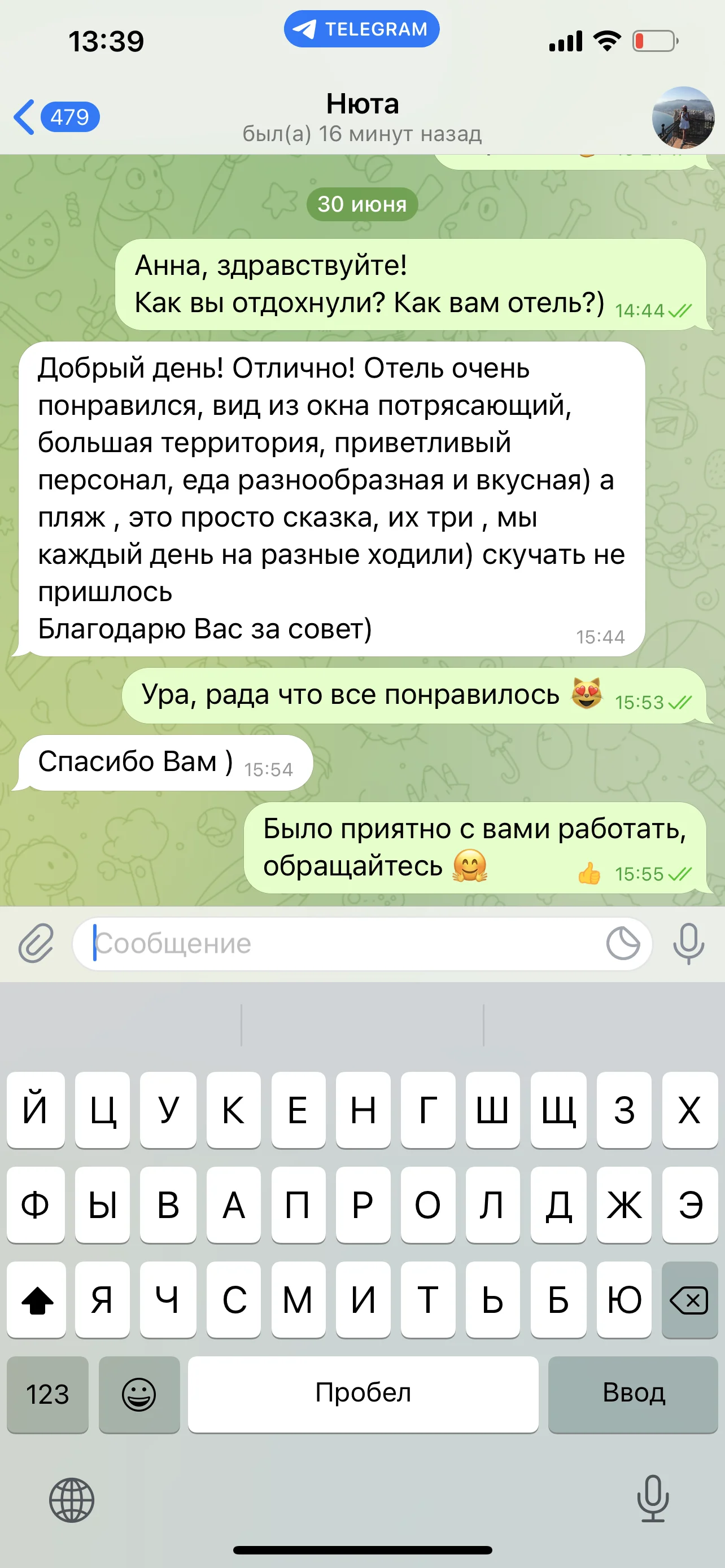This screenshot has width=725, height=1568.
Task: Open Нюта's profile photo
Action: (x=683, y=117)
